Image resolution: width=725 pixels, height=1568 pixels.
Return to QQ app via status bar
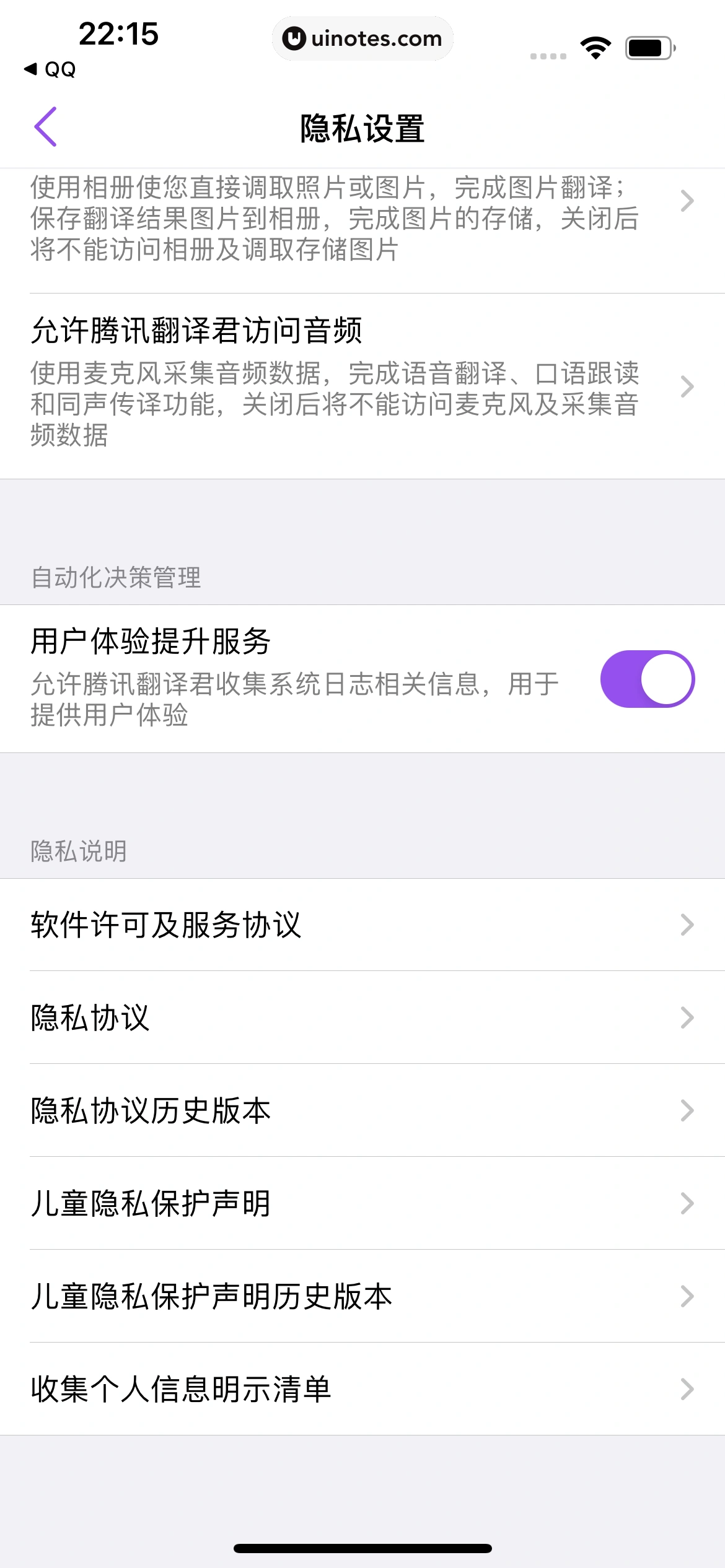51,69
